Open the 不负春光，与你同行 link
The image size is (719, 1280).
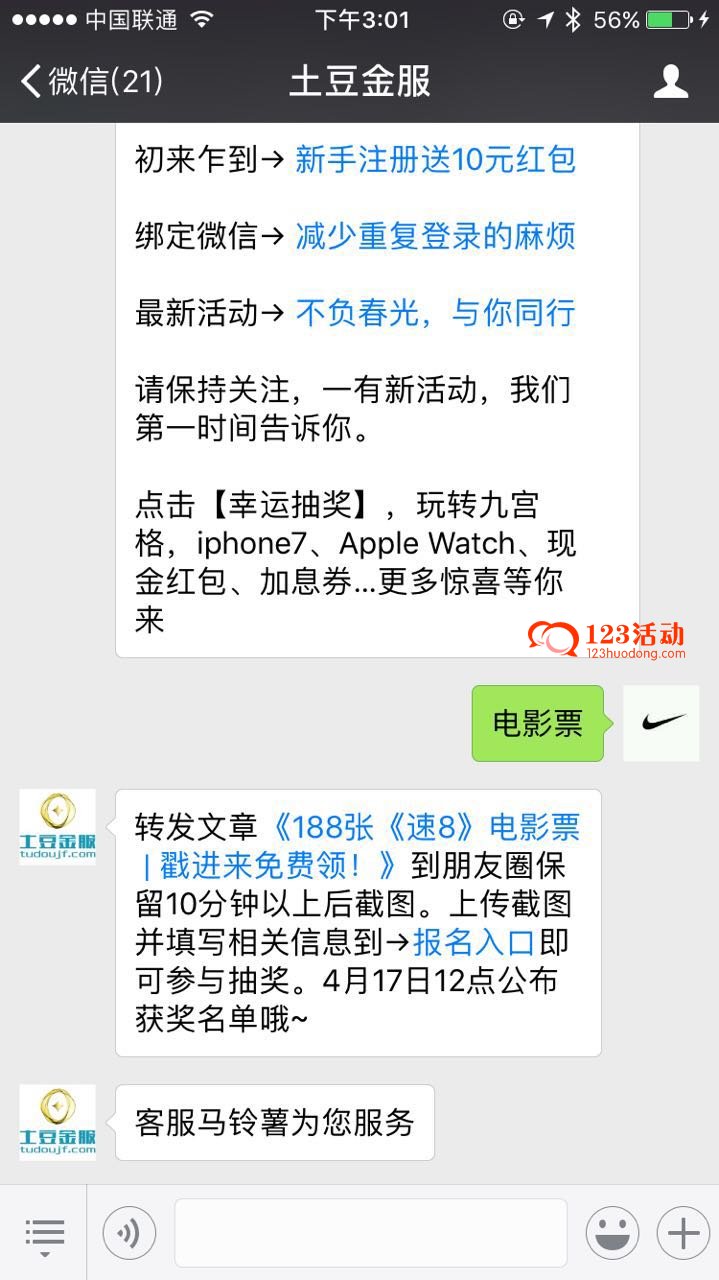tap(435, 313)
